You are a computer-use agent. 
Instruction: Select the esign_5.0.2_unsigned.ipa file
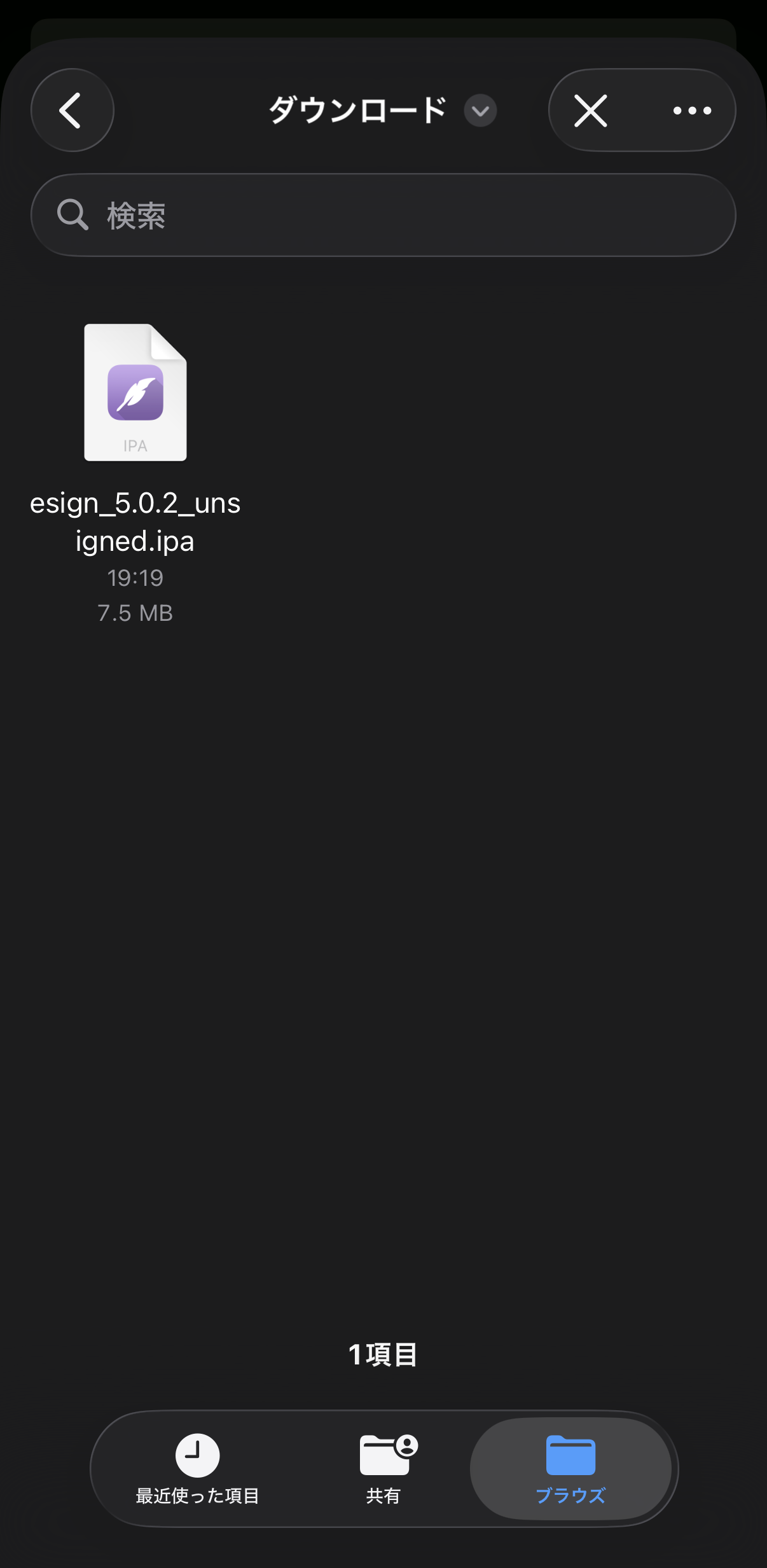tap(135, 392)
